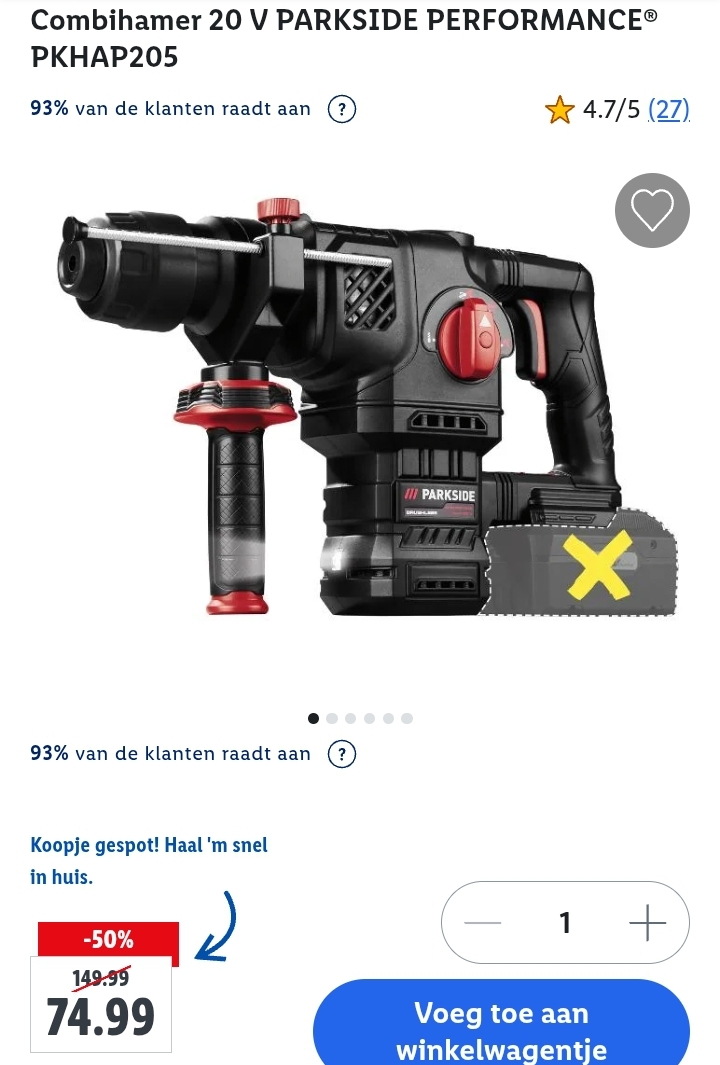Image resolution: width=720 pixels, height=1065 pixels.
Task: Open the 27 customer reviews link
Action: coord(669,109)
